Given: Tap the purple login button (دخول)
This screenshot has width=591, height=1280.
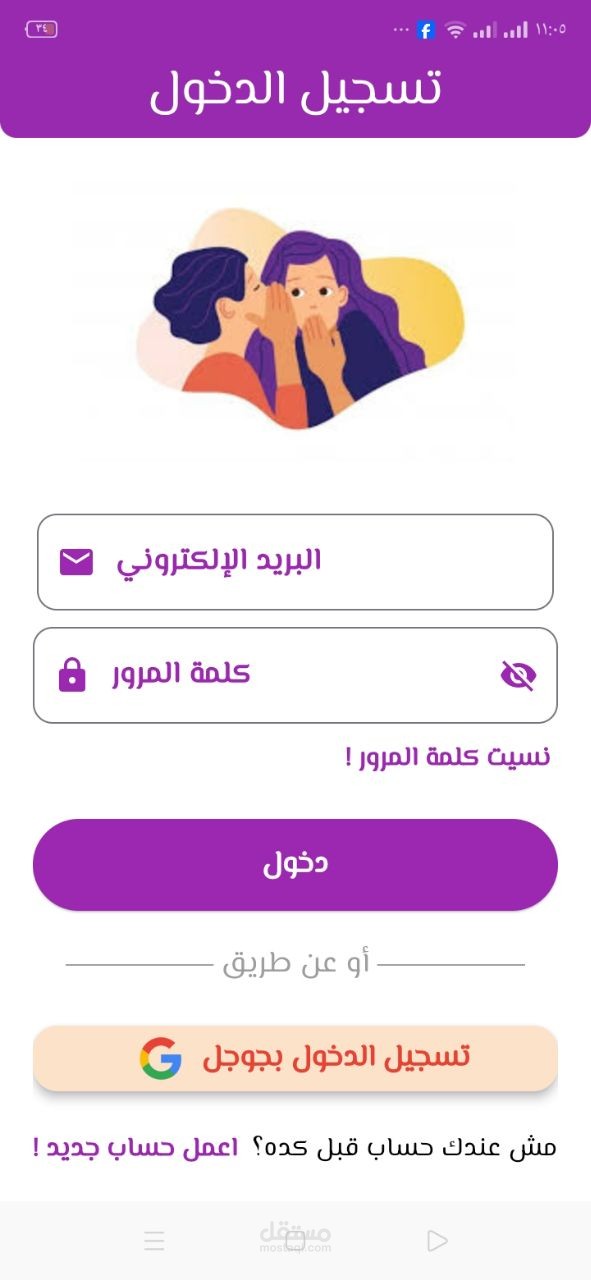Looking at the screenshot, I should 295,865.
